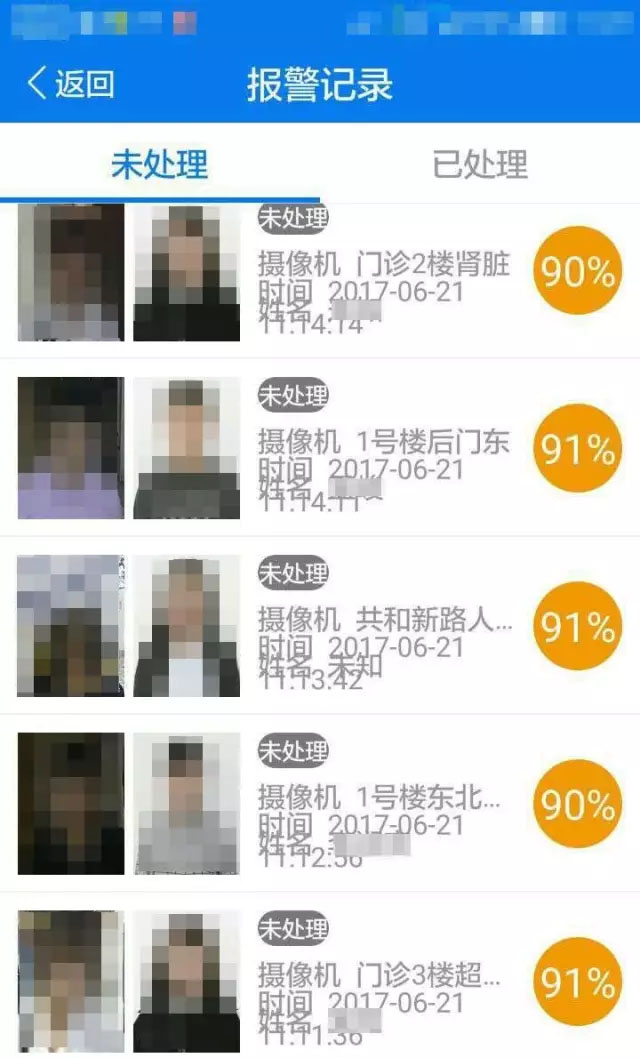Switch to the 已处理 tab

click(479, 164)
